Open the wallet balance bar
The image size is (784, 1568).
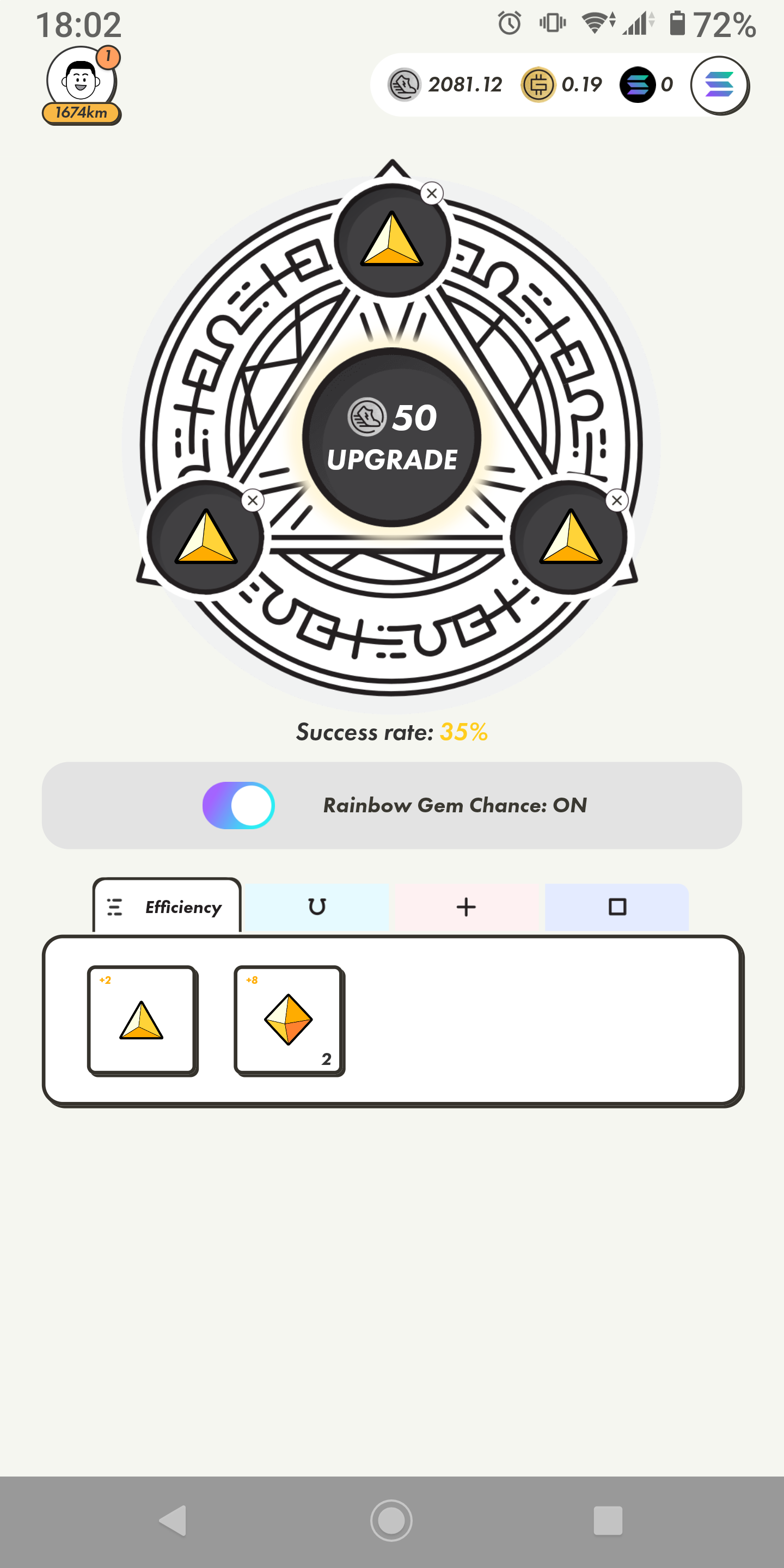(x=530, y=84)
